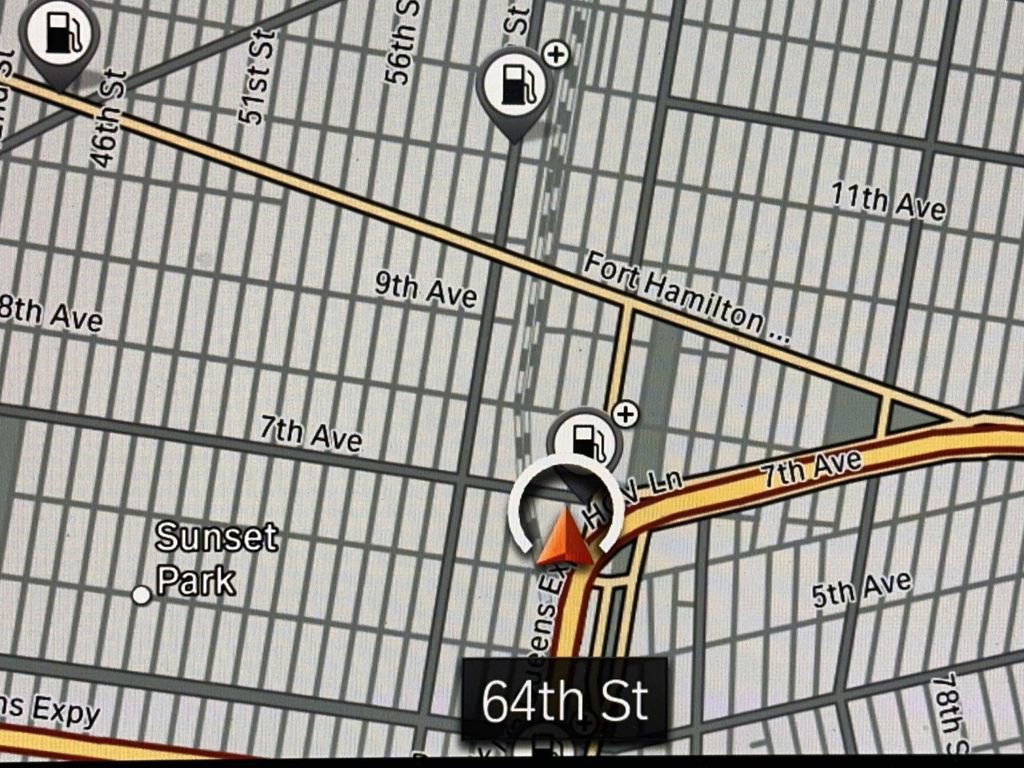Open the Sunset Park place marker
The height and width of the screenshot is (768, 1024).
pyautogui.click(x=142, y=595)
